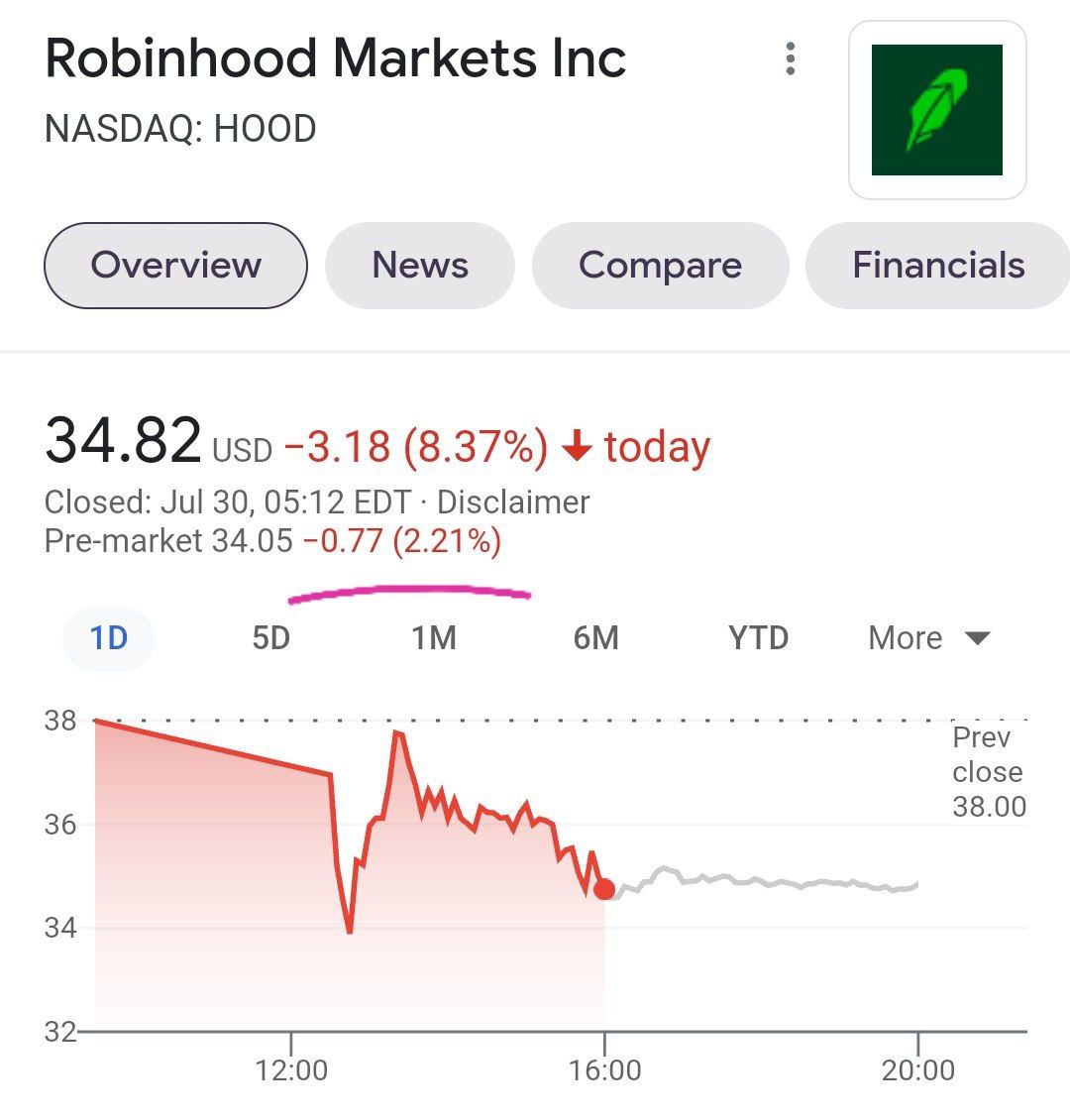Select the 5D time range
The height and width of the screenshot is (1120, 1070).
(x=271, y=638)
